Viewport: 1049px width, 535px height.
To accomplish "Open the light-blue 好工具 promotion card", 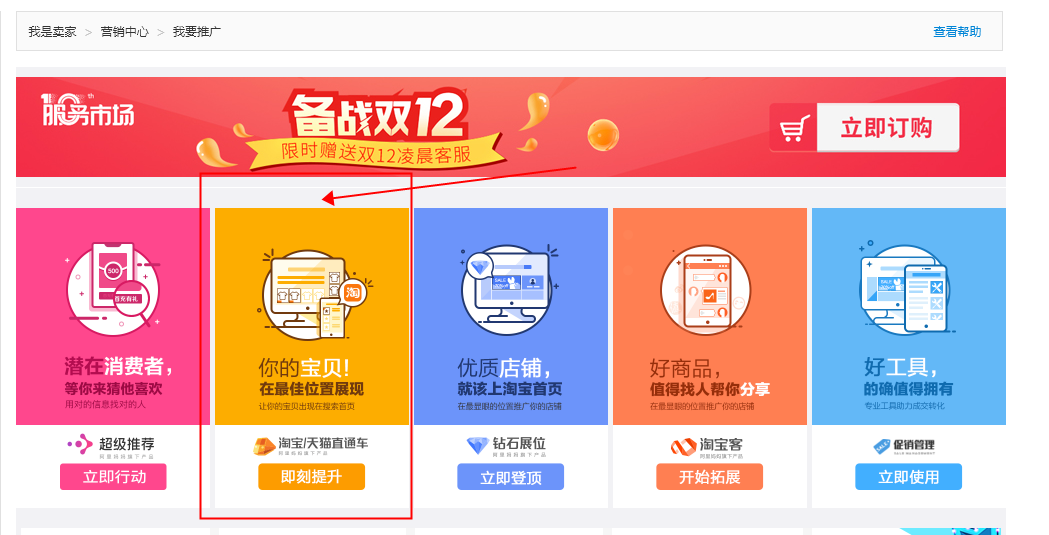I will (908, 315).
